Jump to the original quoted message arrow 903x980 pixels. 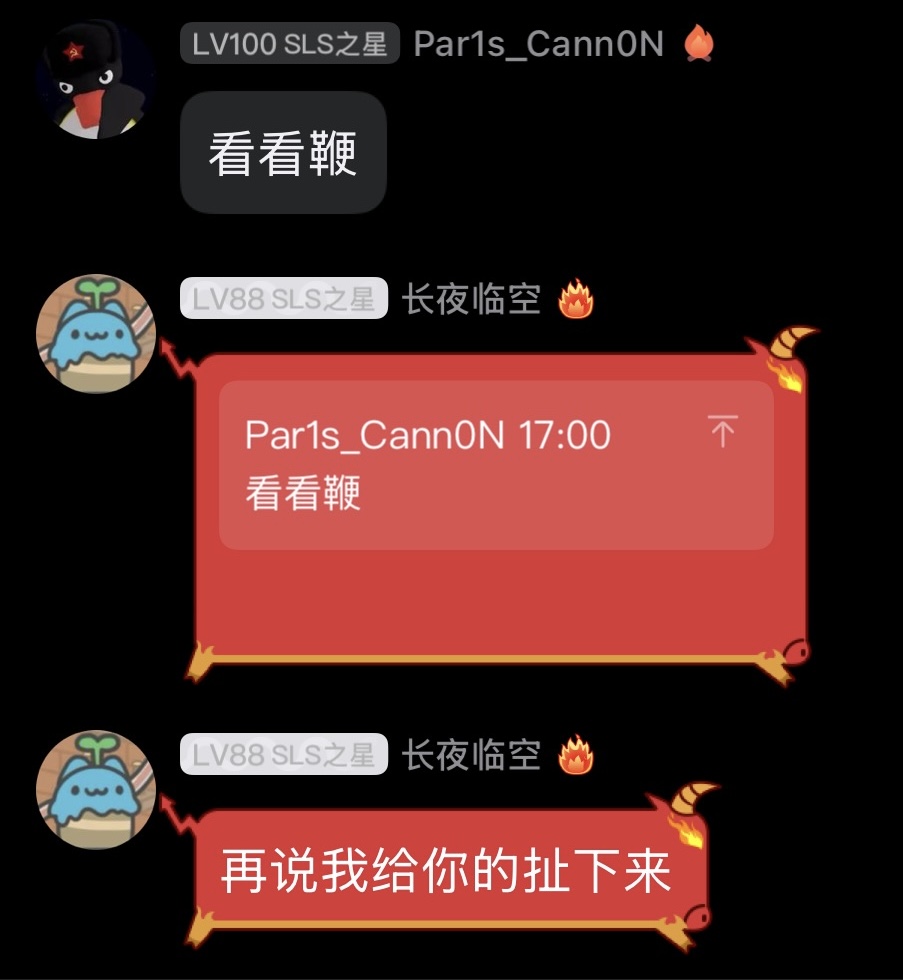point(722,431)
